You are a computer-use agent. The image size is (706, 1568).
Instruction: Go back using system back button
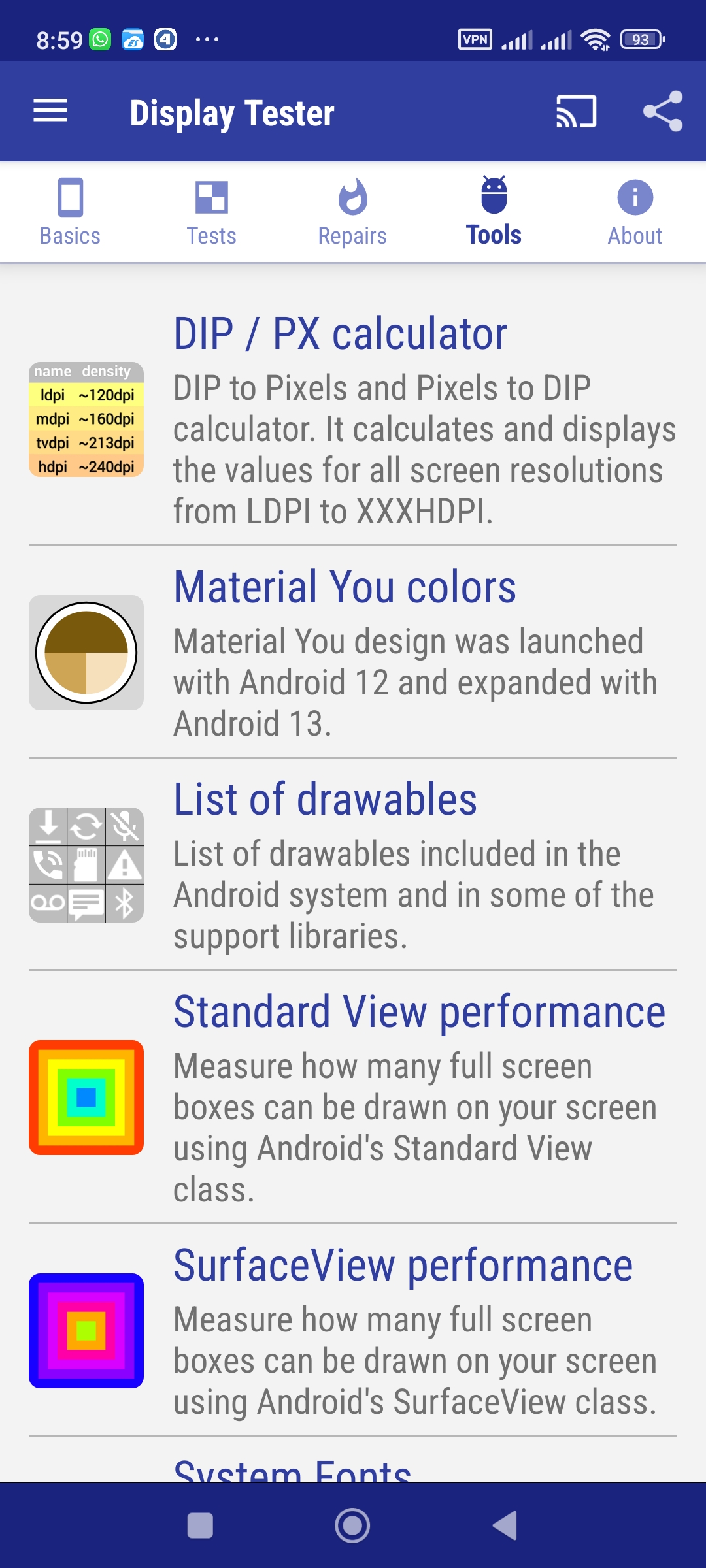[x=505, y=1526]
